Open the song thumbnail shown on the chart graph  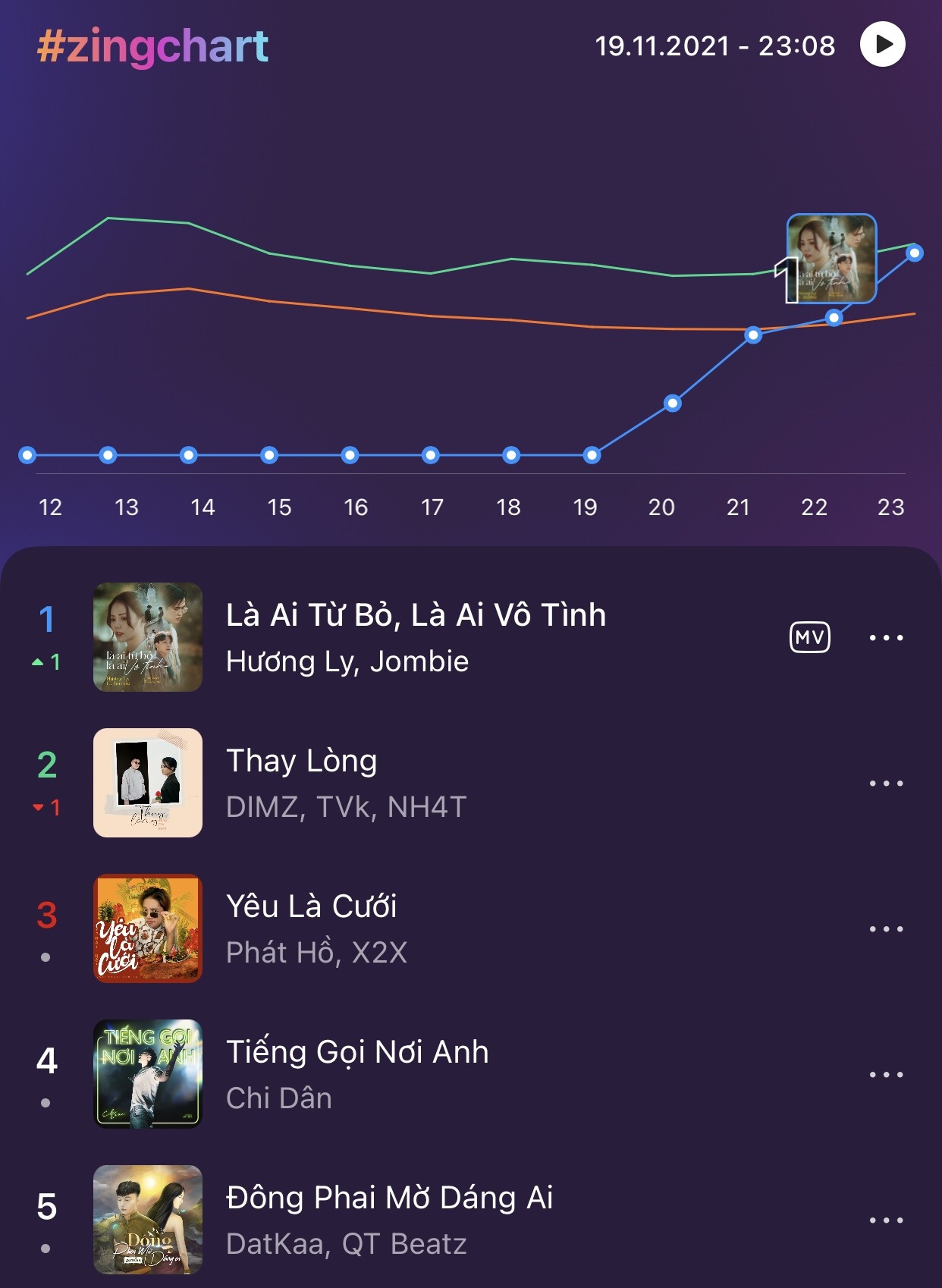click(x=832, y=258)
